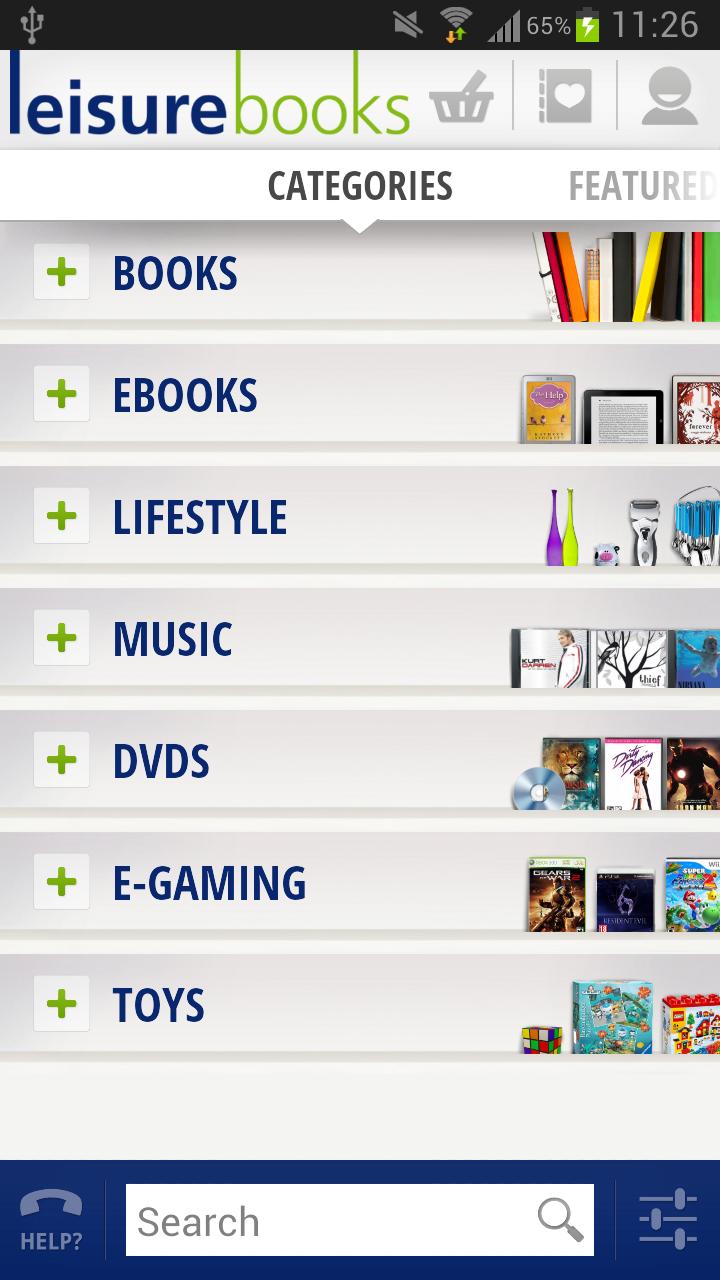
Task: Open the shopping basket
Action: 462,98
